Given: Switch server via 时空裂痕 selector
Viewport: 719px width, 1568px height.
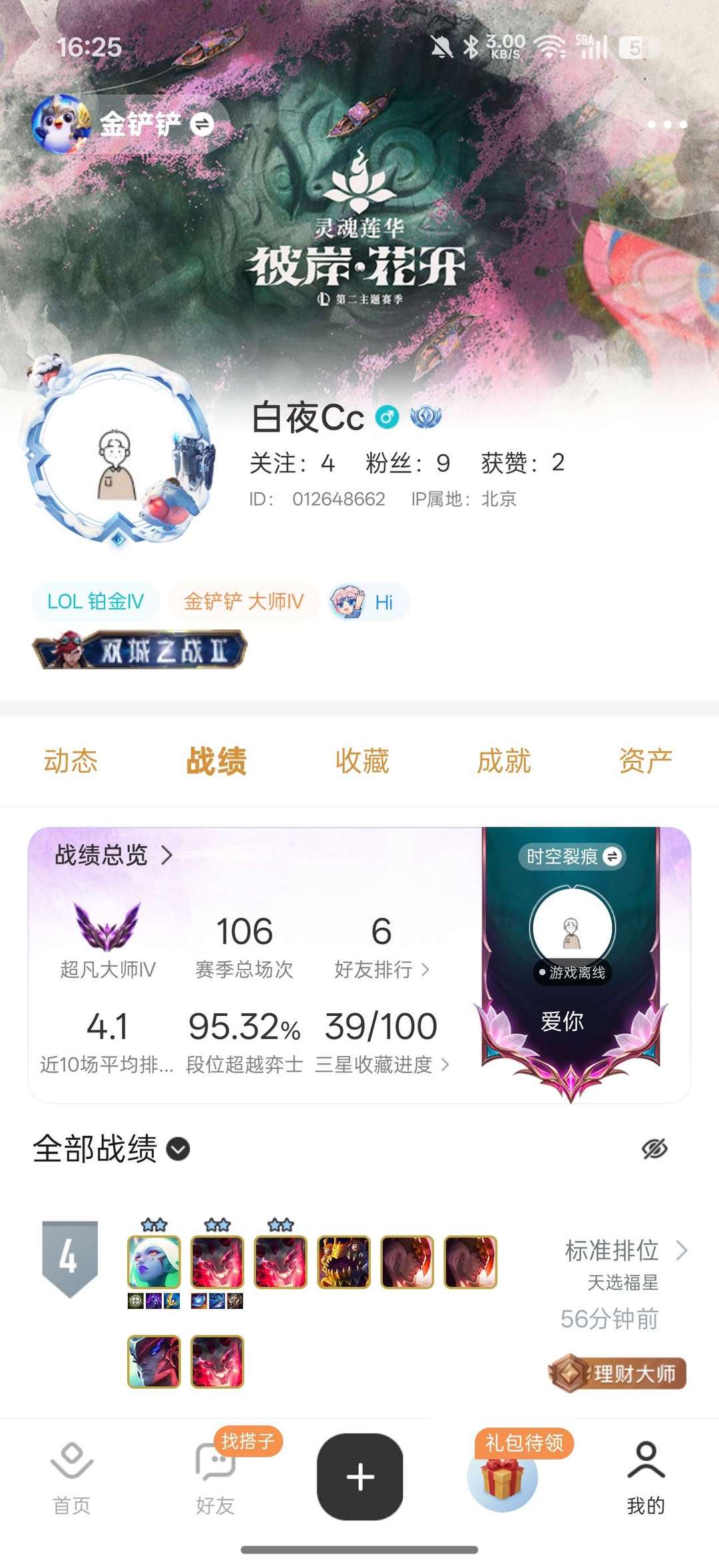Looking at the screenshot, I should tap(572, 856).
